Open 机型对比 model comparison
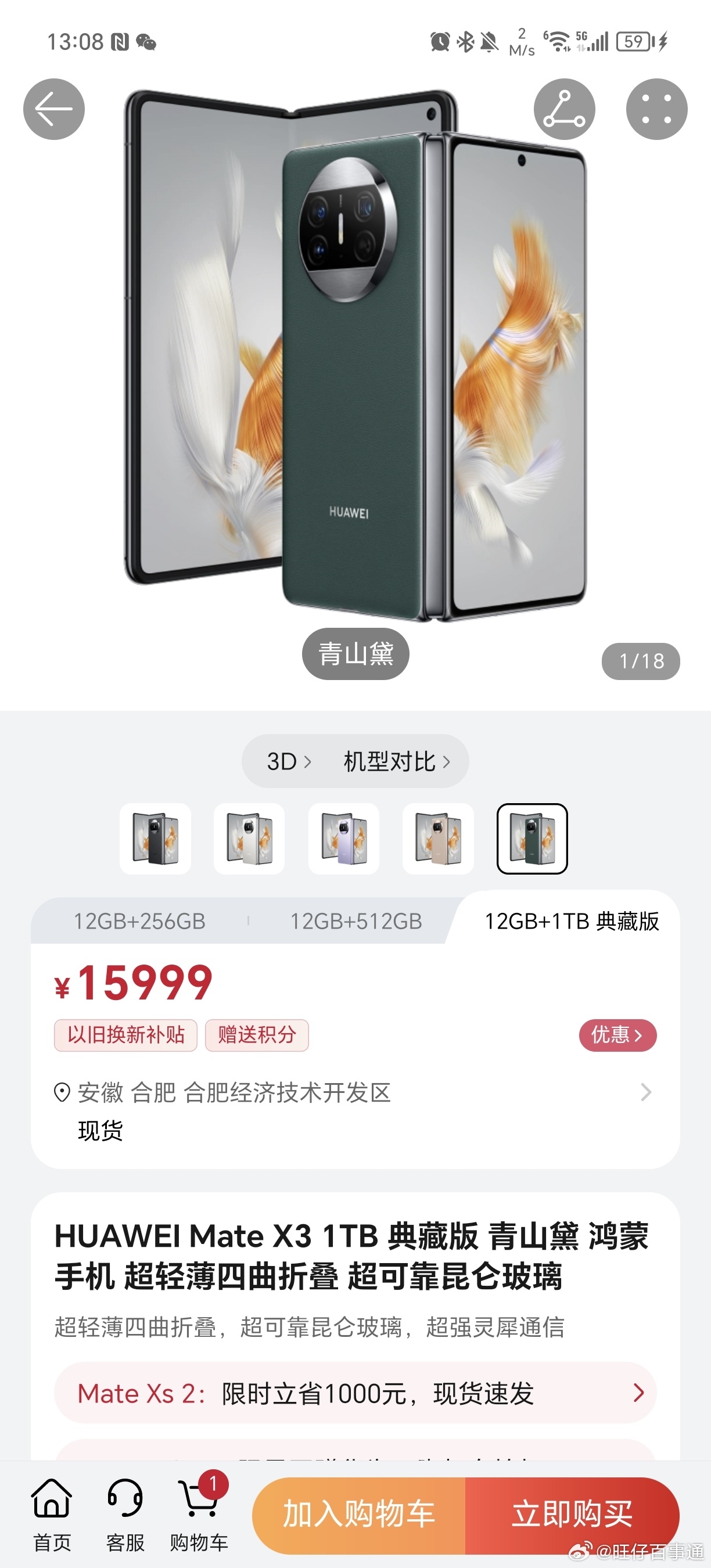 click(x=397, y=761)
